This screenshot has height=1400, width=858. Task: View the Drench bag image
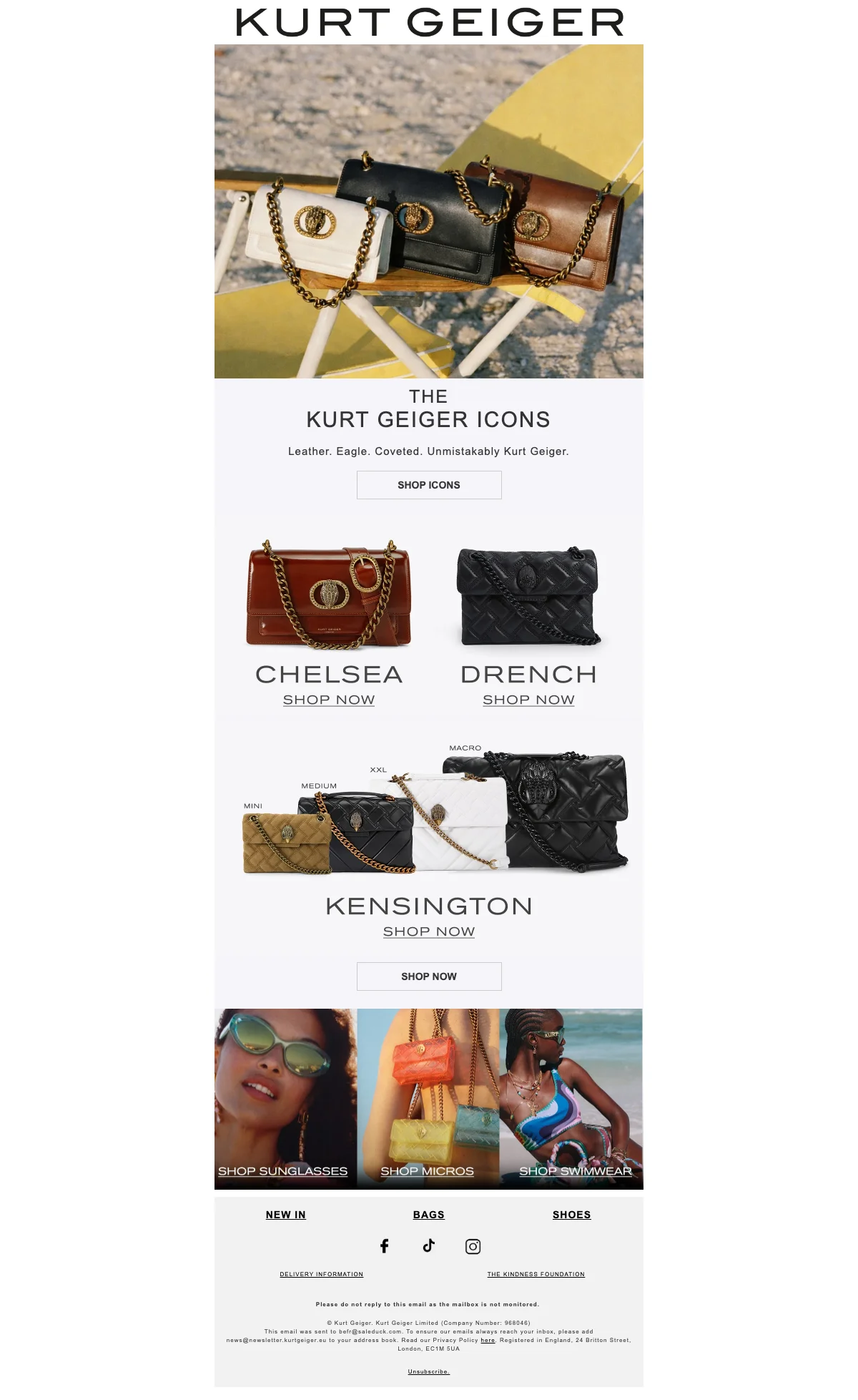528,597
